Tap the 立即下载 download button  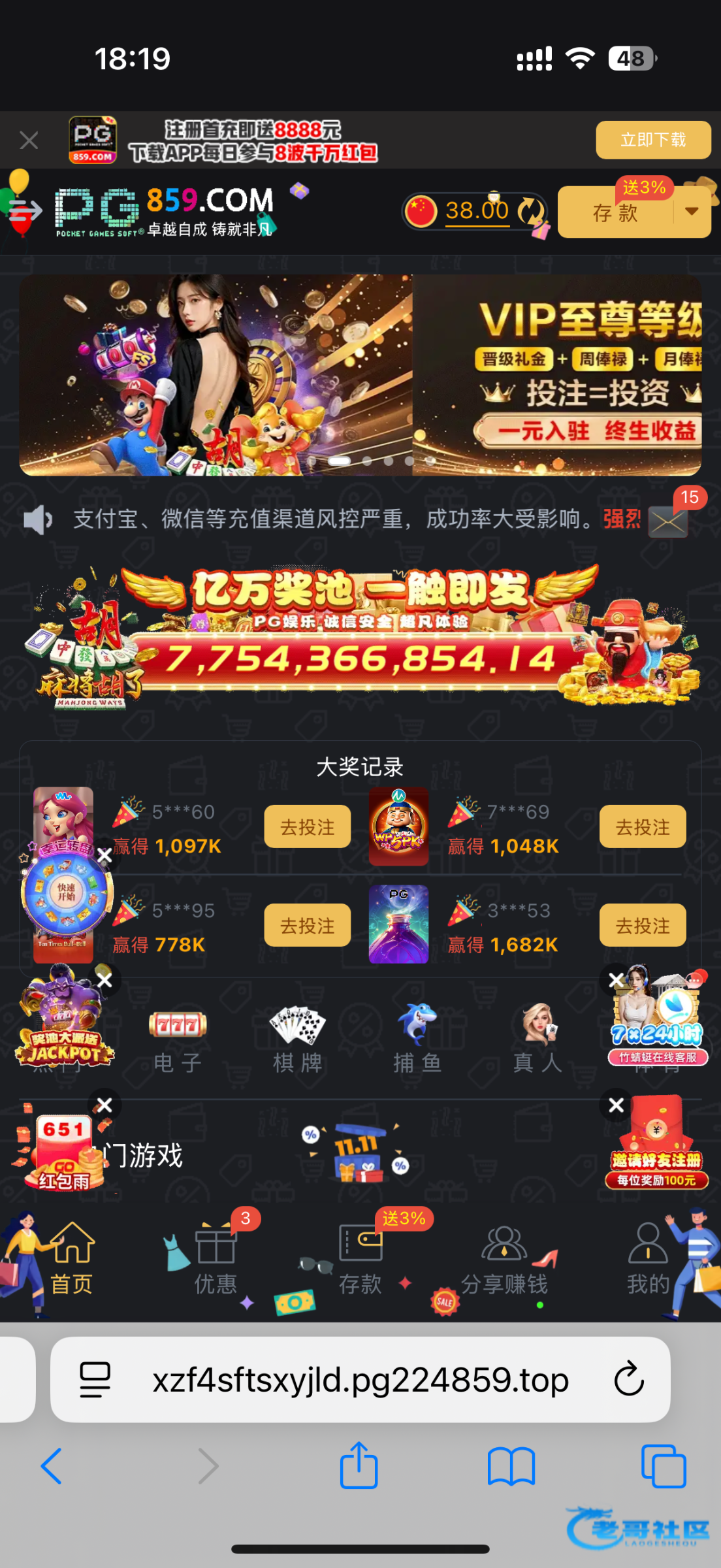coord(653,140)
